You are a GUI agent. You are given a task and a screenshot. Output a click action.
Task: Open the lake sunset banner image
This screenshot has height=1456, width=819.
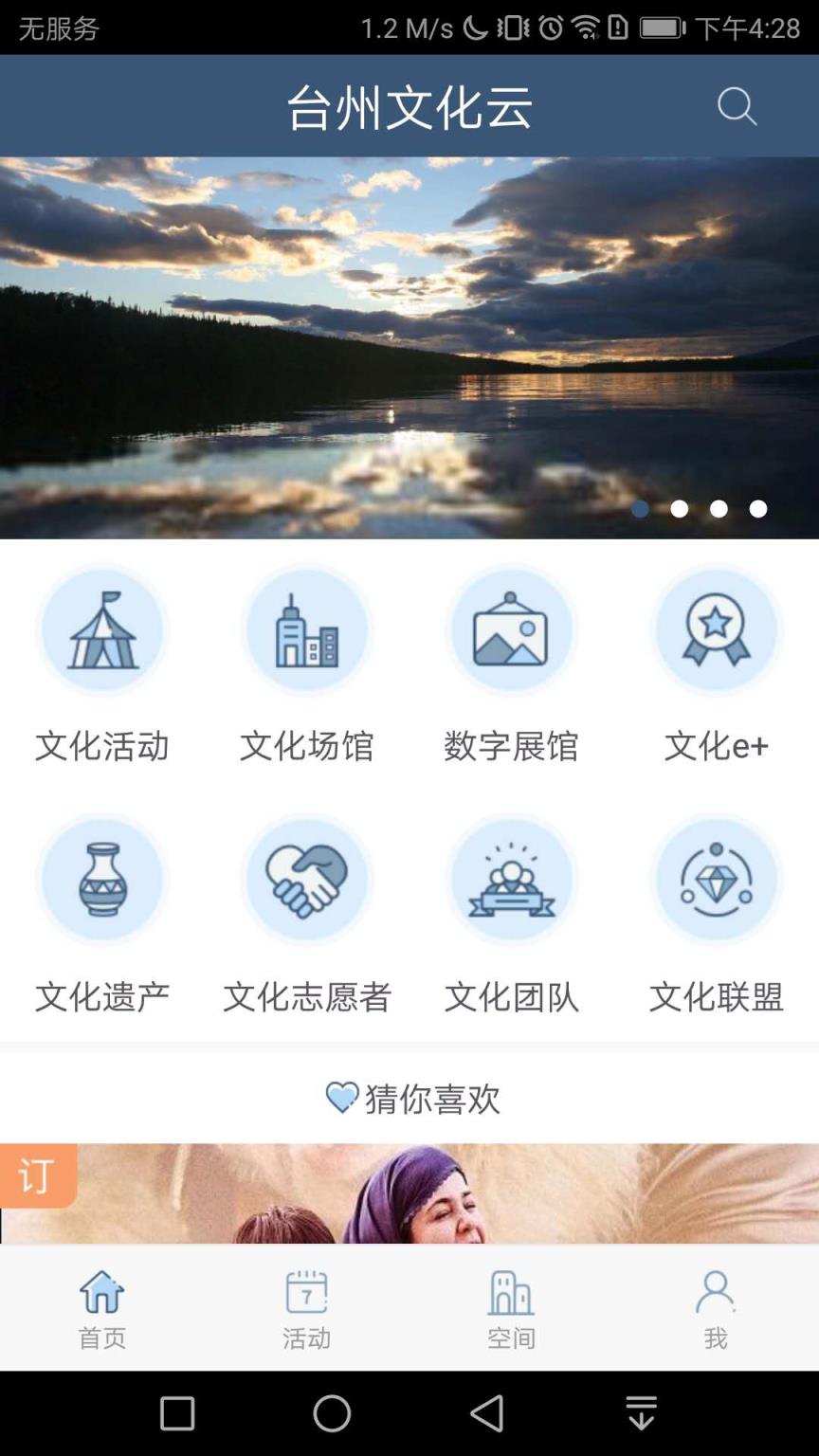[409, 346]
